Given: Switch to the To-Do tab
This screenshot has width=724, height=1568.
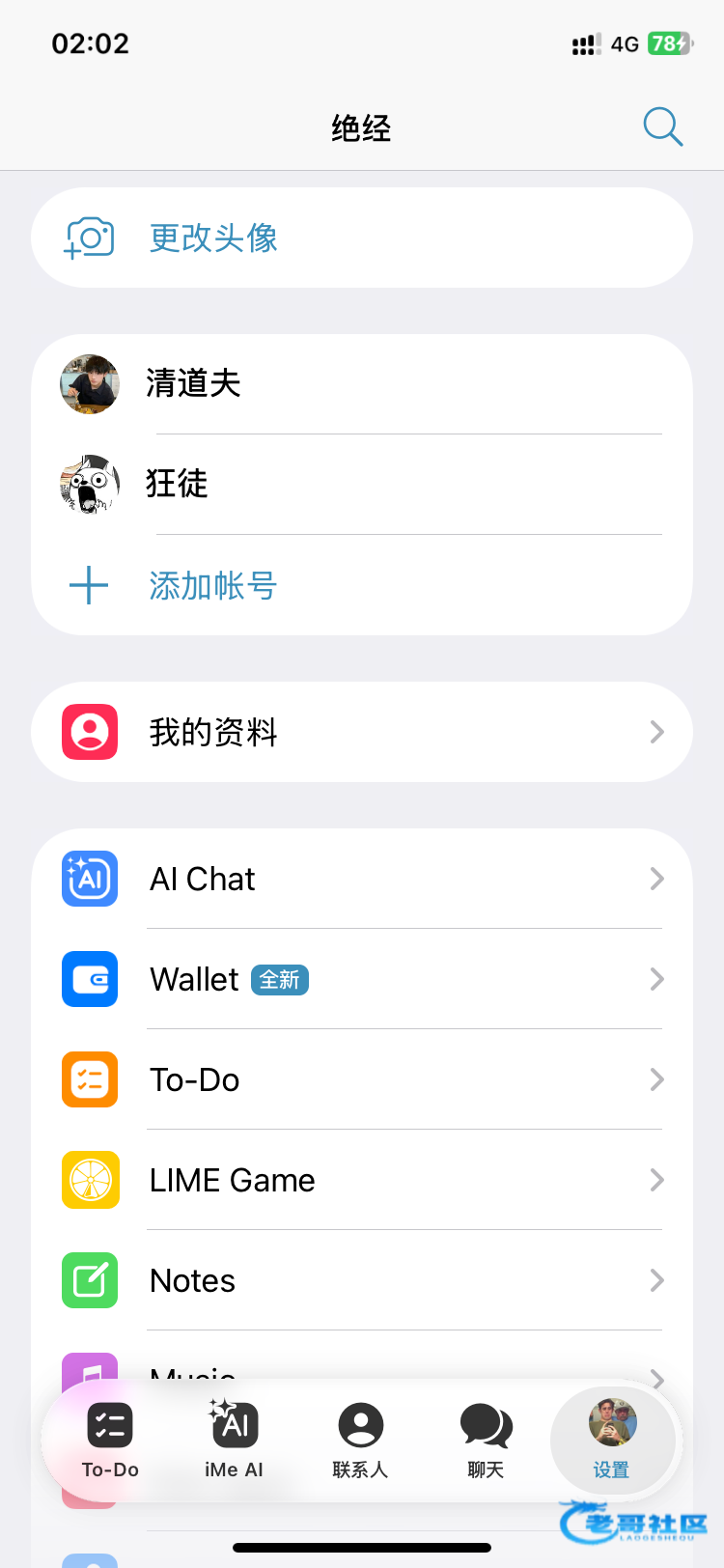Looking at the screenshot, I should 110,1440.
